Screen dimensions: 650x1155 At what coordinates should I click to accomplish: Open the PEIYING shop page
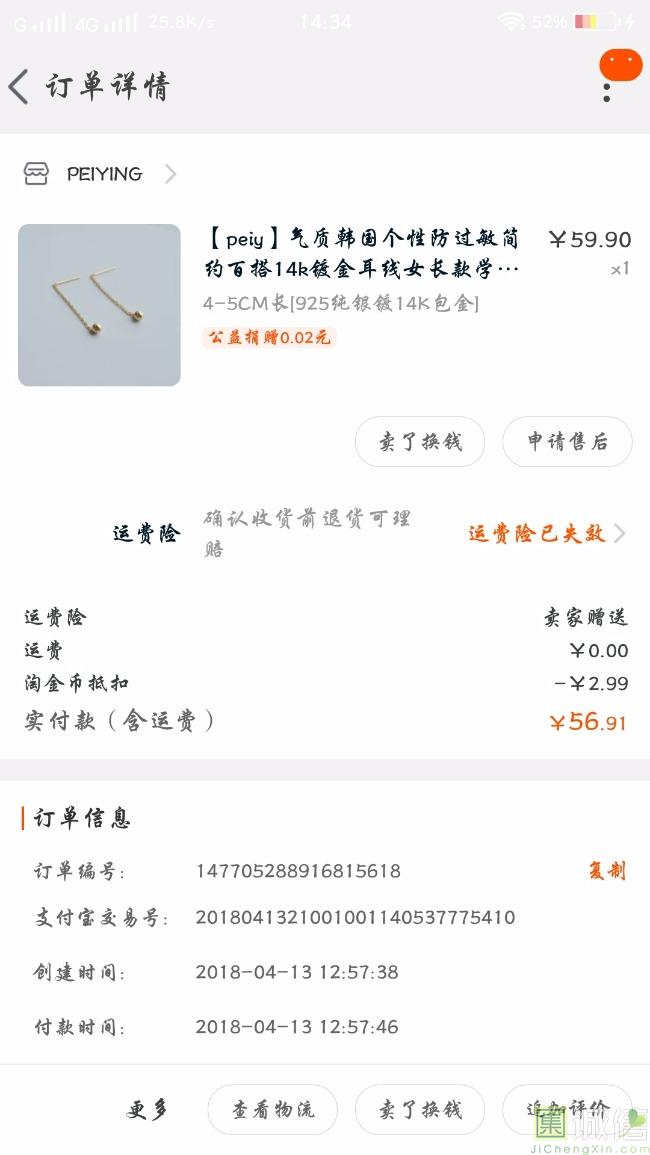pos(103,174)
